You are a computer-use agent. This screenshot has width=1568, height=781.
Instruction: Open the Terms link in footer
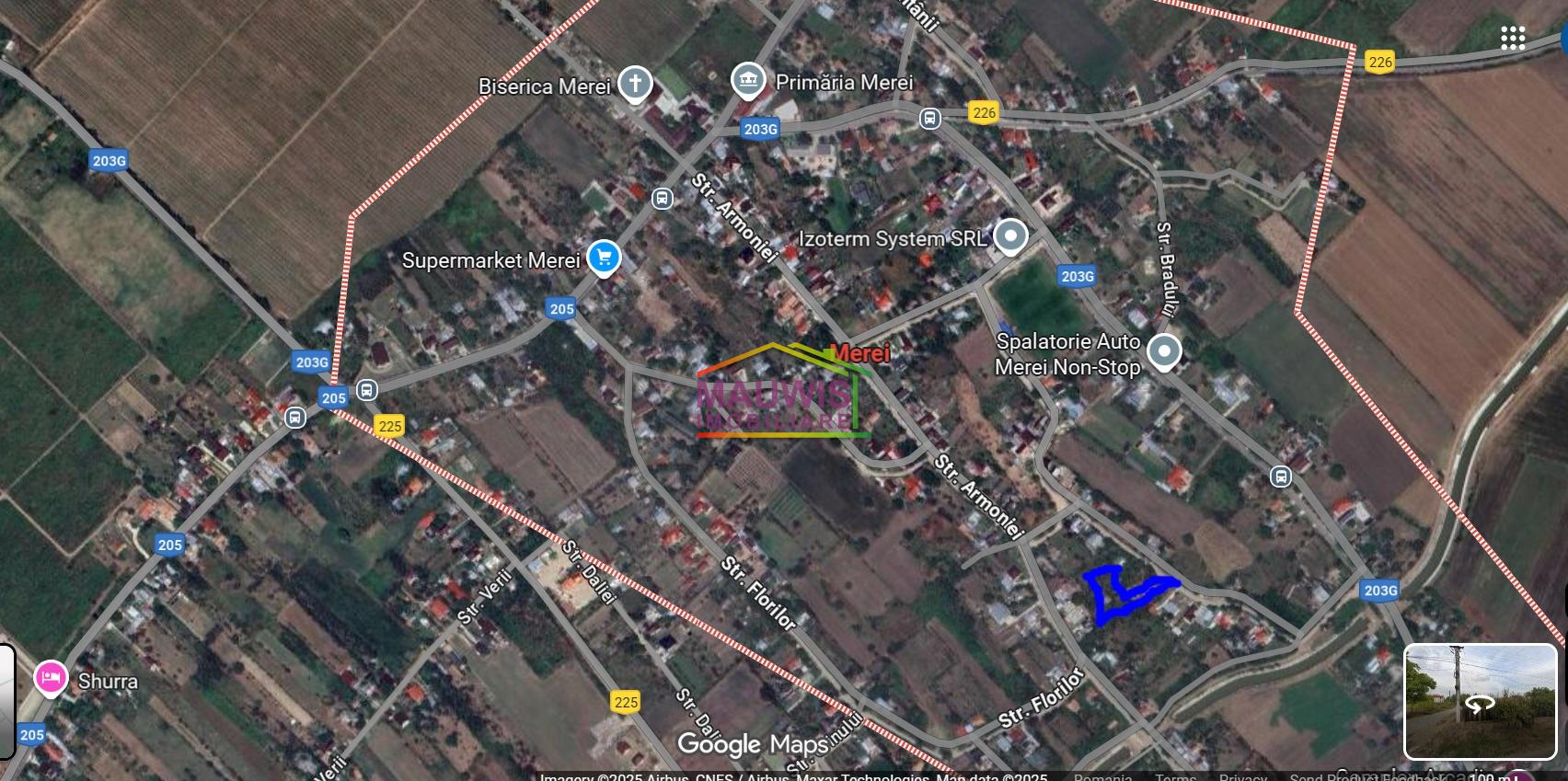point(1175,776)
